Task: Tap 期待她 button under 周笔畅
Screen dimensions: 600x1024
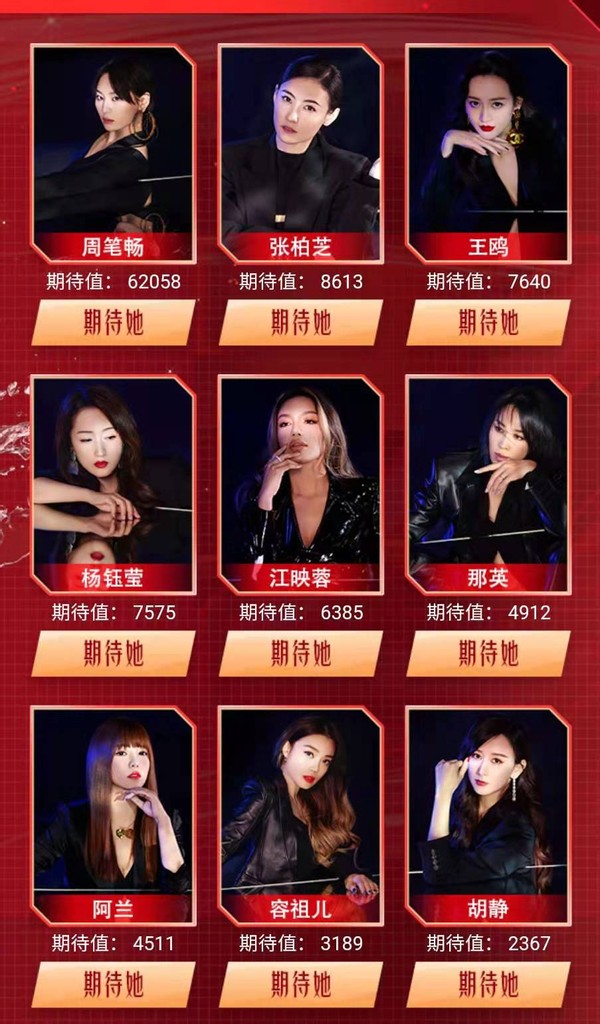Action: coord(113,322)
